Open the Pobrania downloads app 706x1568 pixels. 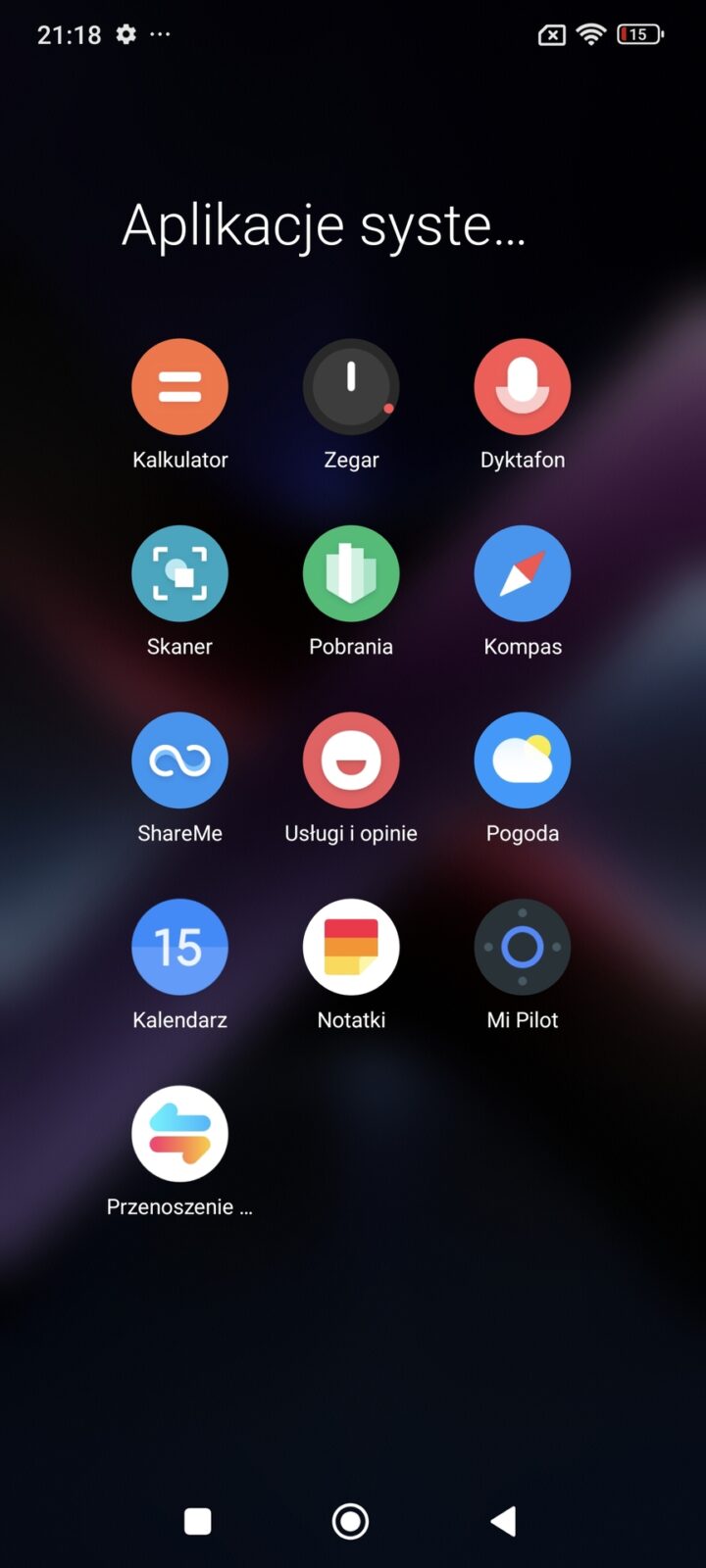click(351, 574)
